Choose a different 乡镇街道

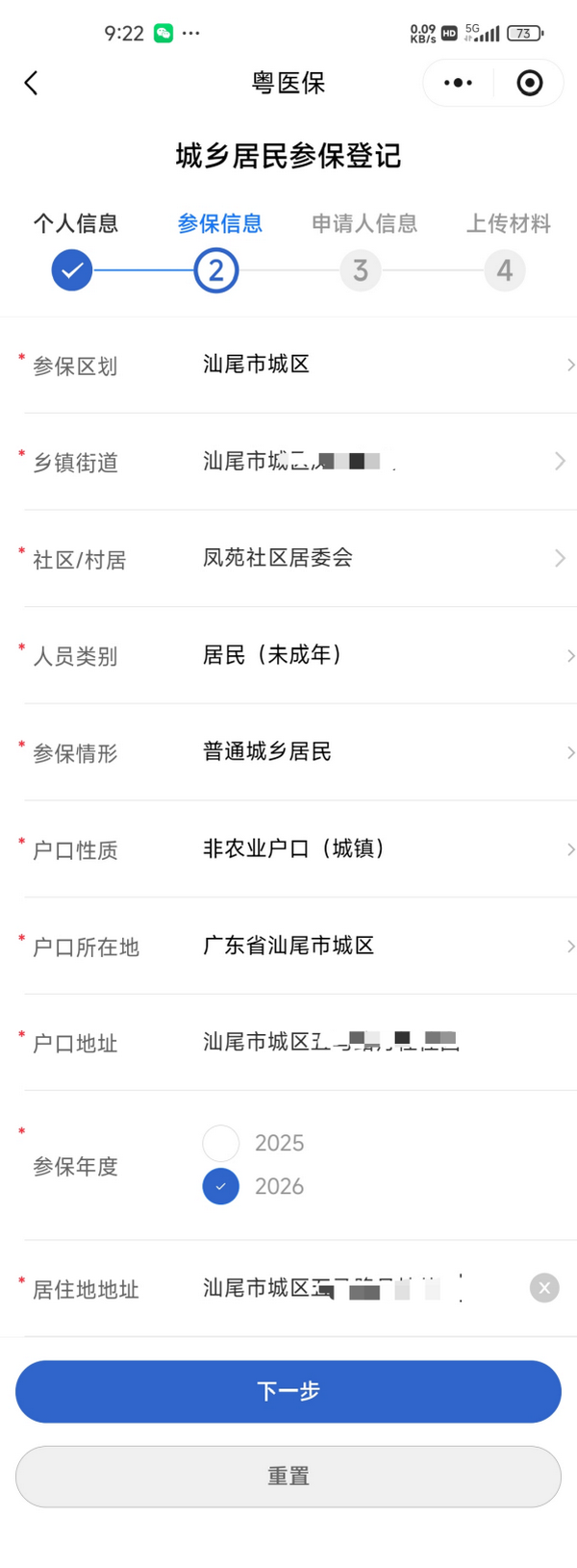click(385, 462)
